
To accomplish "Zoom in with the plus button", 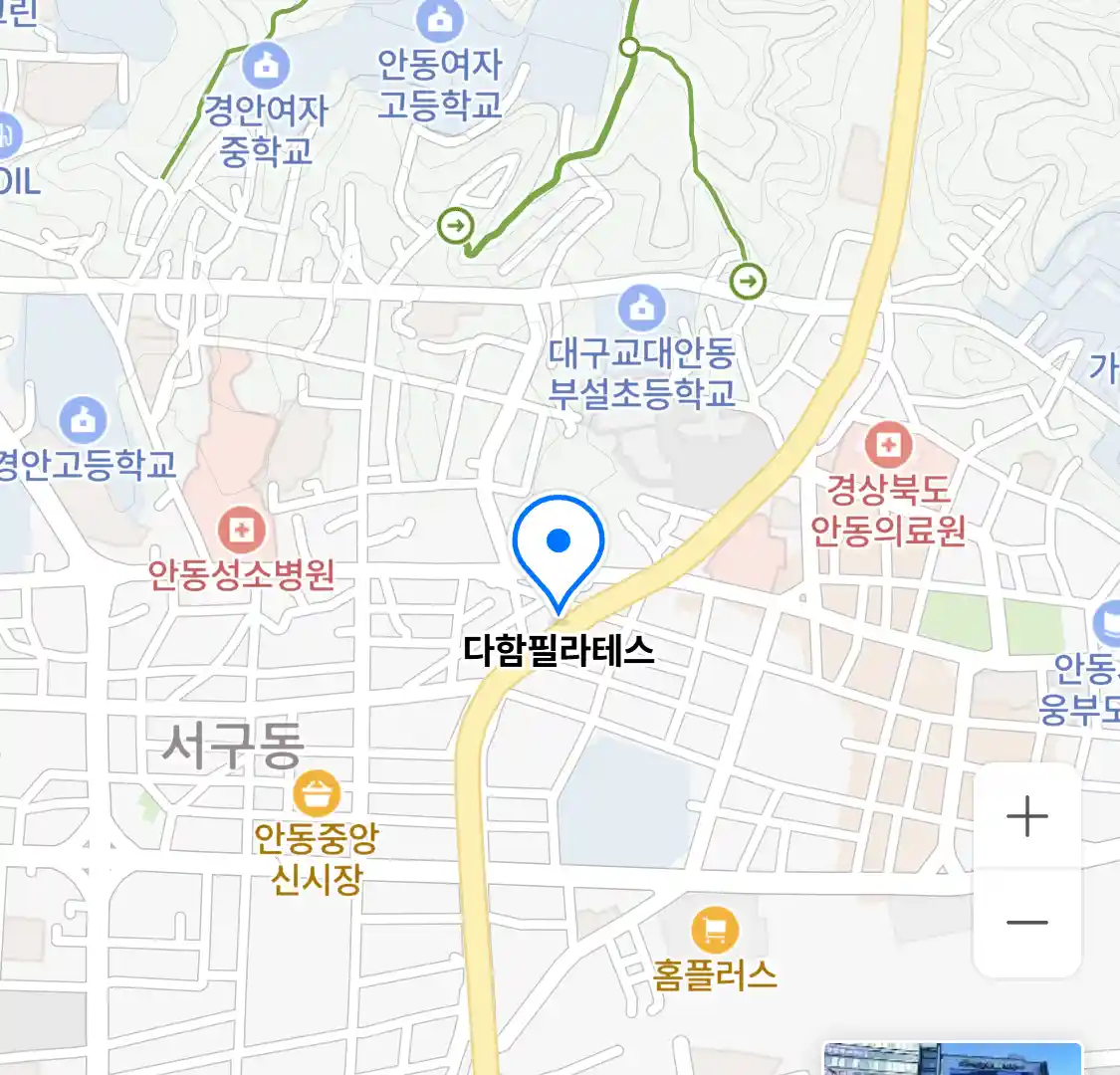I will pos(1026,817).
